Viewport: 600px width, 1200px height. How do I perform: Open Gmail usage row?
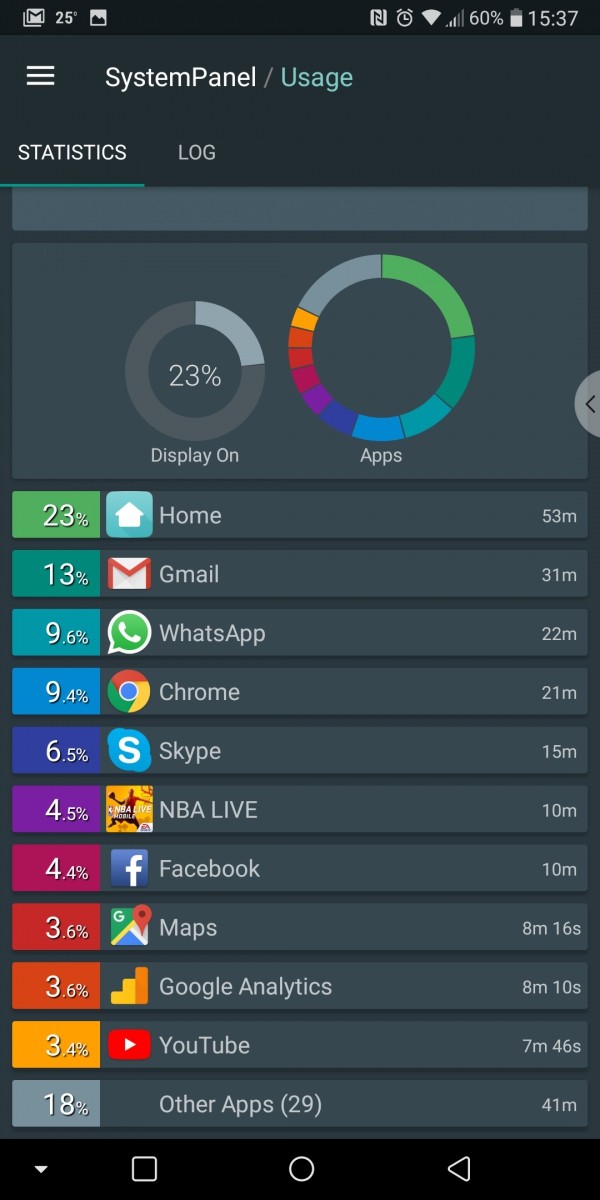pyautogui.click(x=300, y=574)
